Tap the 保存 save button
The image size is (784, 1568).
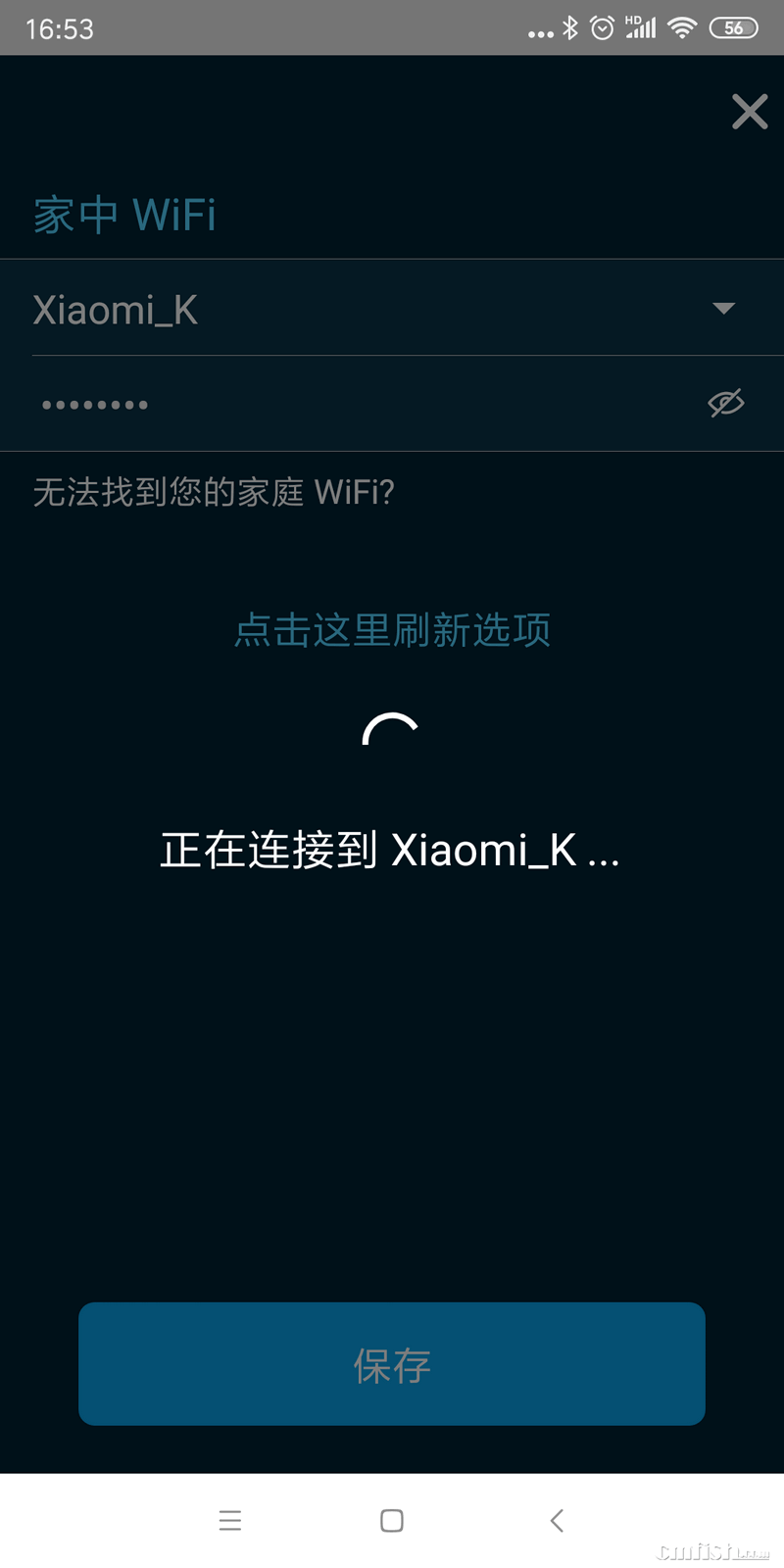pos(392,1363)
